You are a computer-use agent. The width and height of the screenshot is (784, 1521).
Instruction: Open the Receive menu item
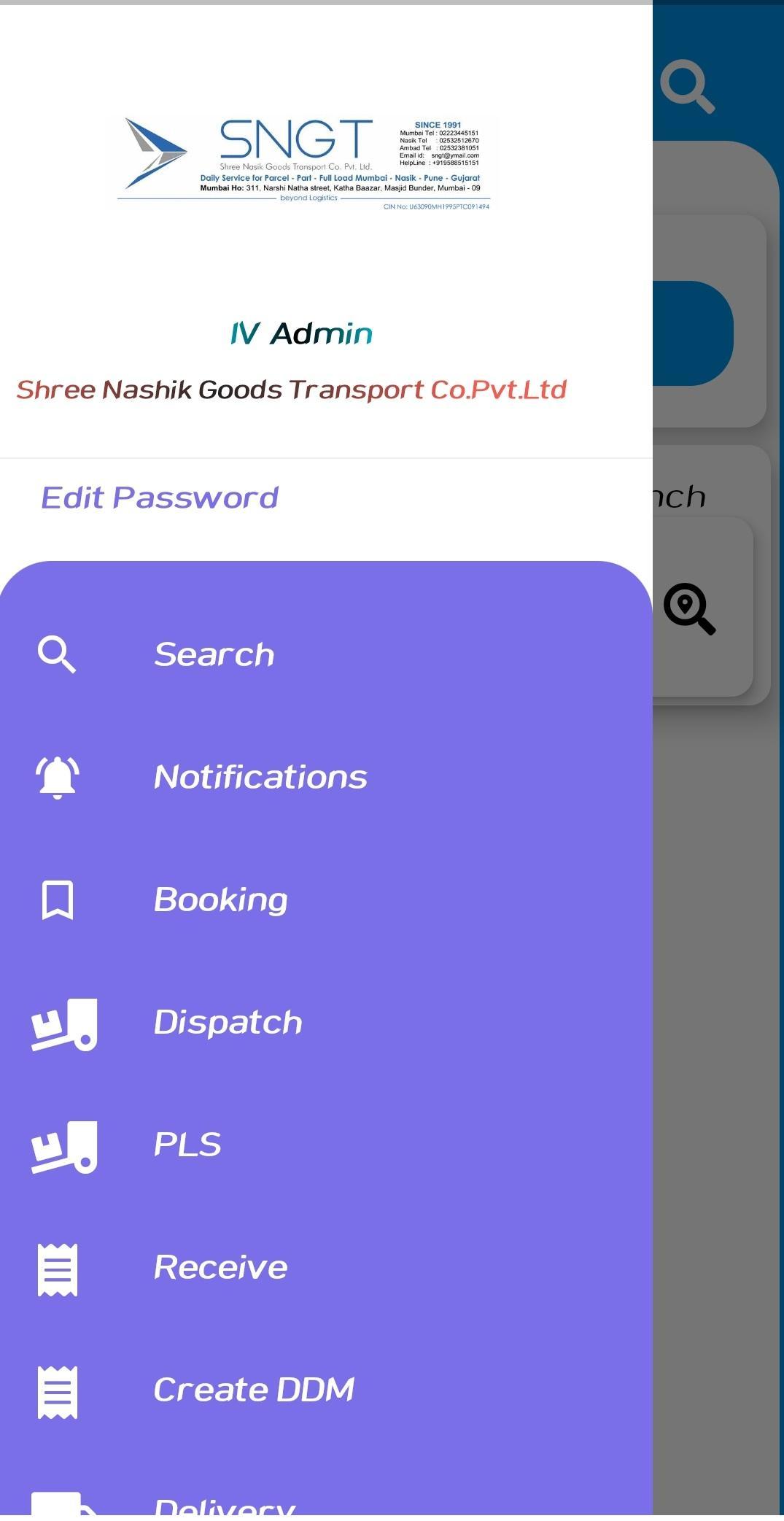point(220,1267)
